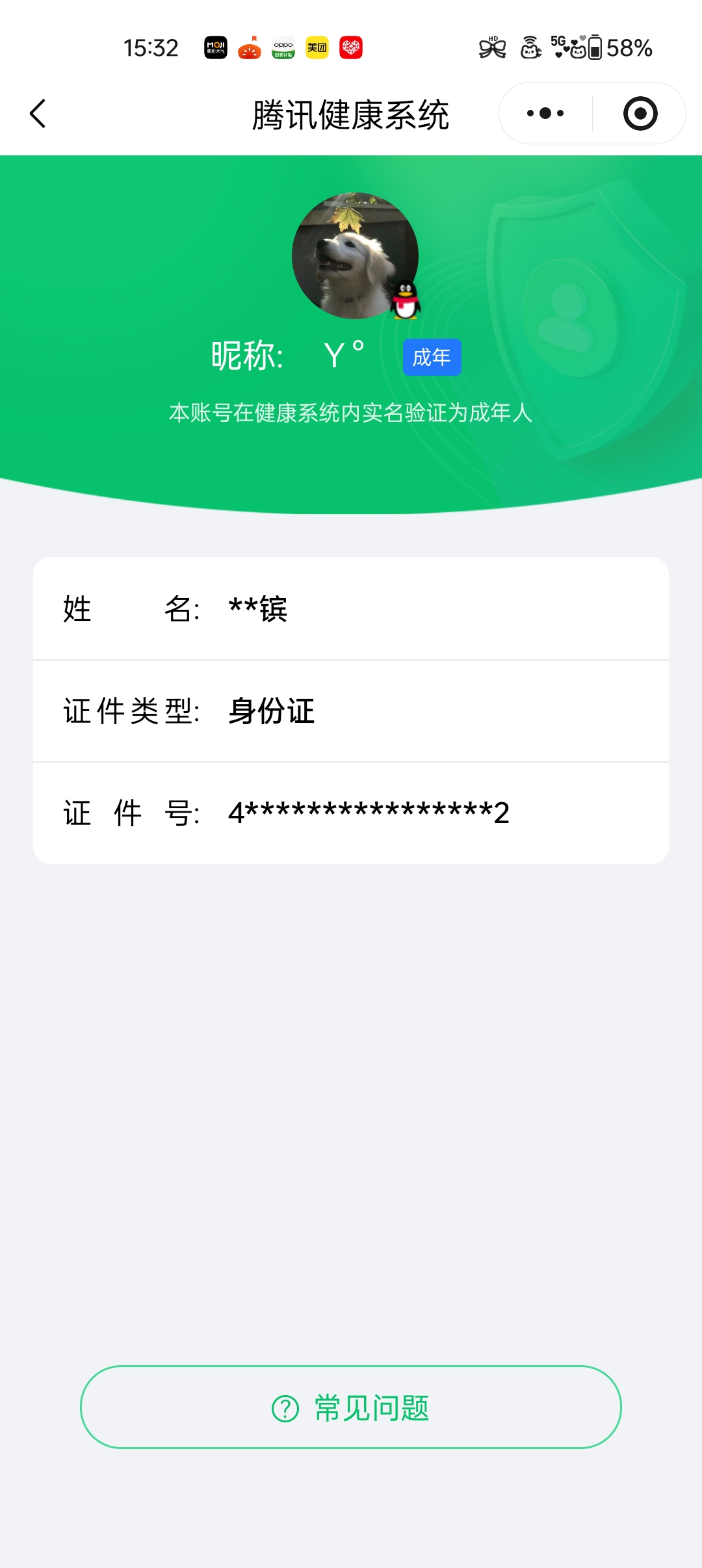Image resolution: width=702 pixels, height=1568 pixels.
Task: Go back with the arrow button
Action: (37, 112)
